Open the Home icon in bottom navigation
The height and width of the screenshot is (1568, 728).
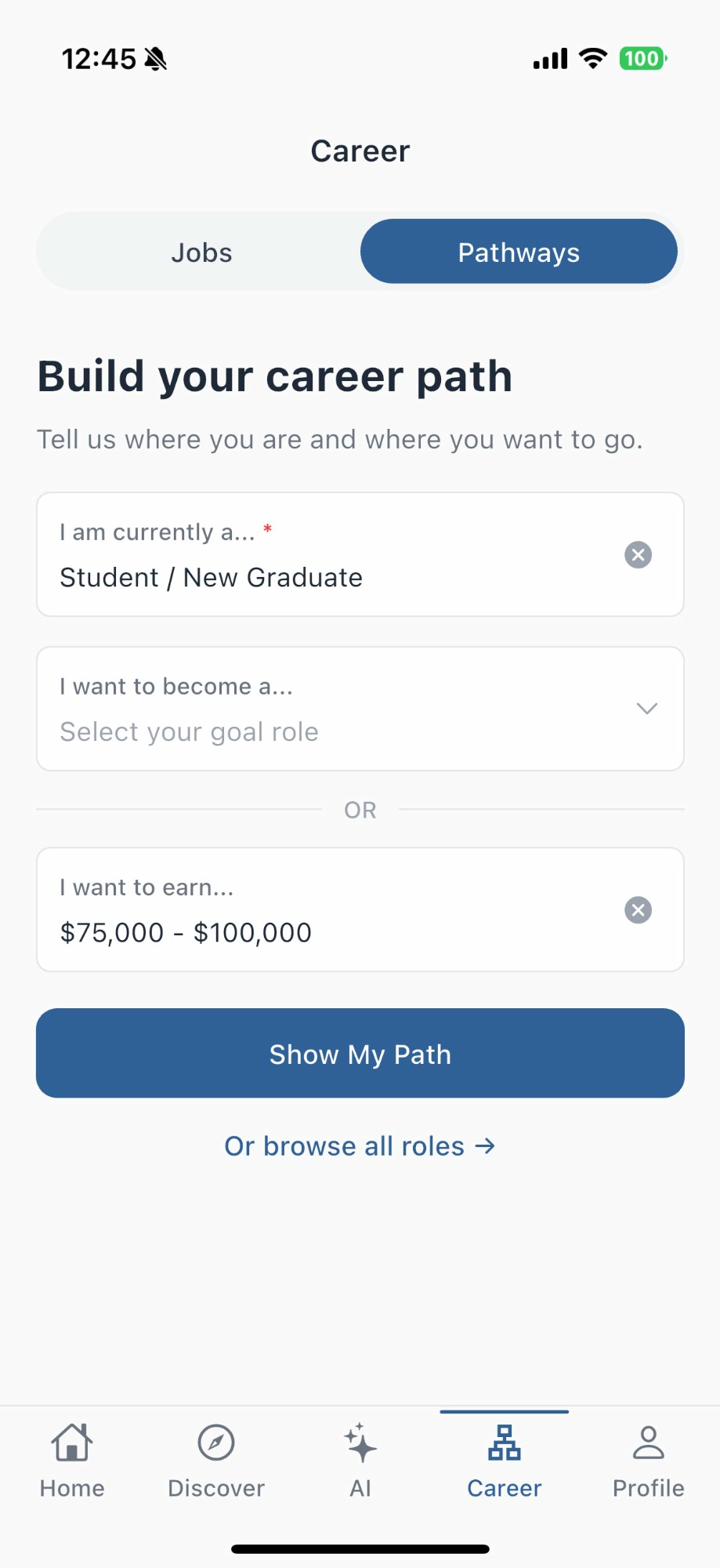[71, 1443]
